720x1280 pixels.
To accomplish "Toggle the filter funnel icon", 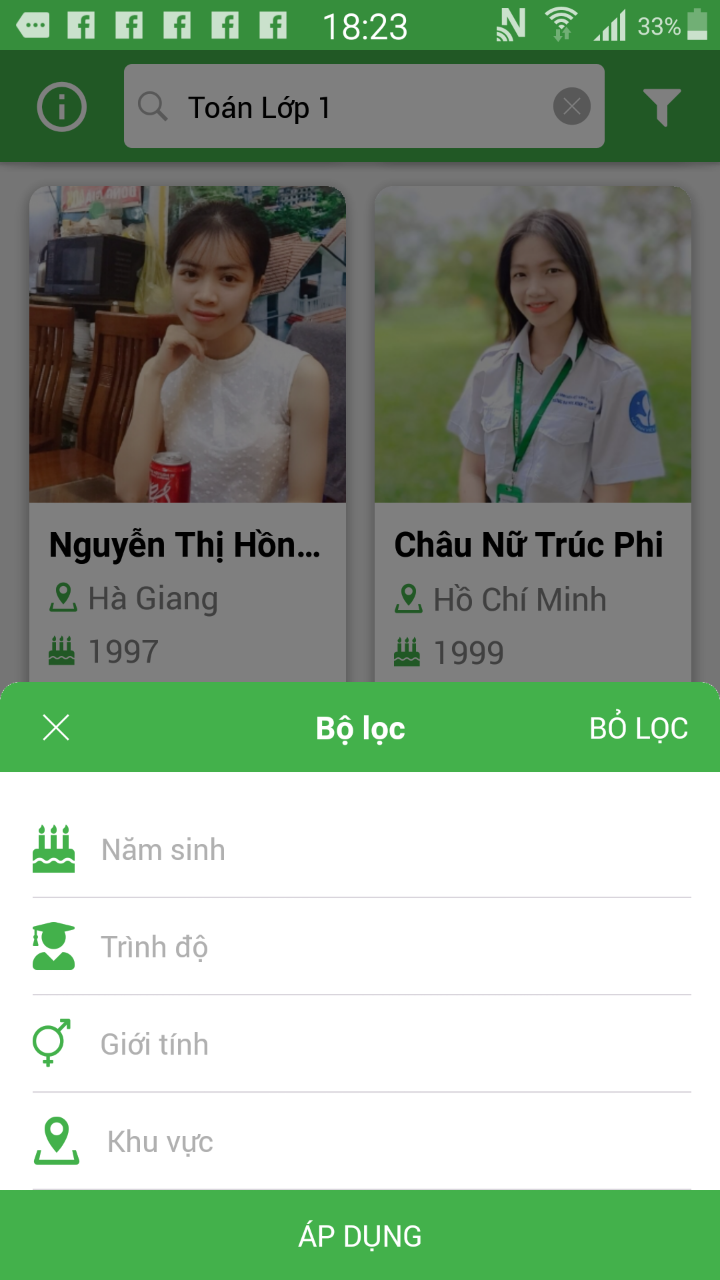I will (x=661, y=107).
